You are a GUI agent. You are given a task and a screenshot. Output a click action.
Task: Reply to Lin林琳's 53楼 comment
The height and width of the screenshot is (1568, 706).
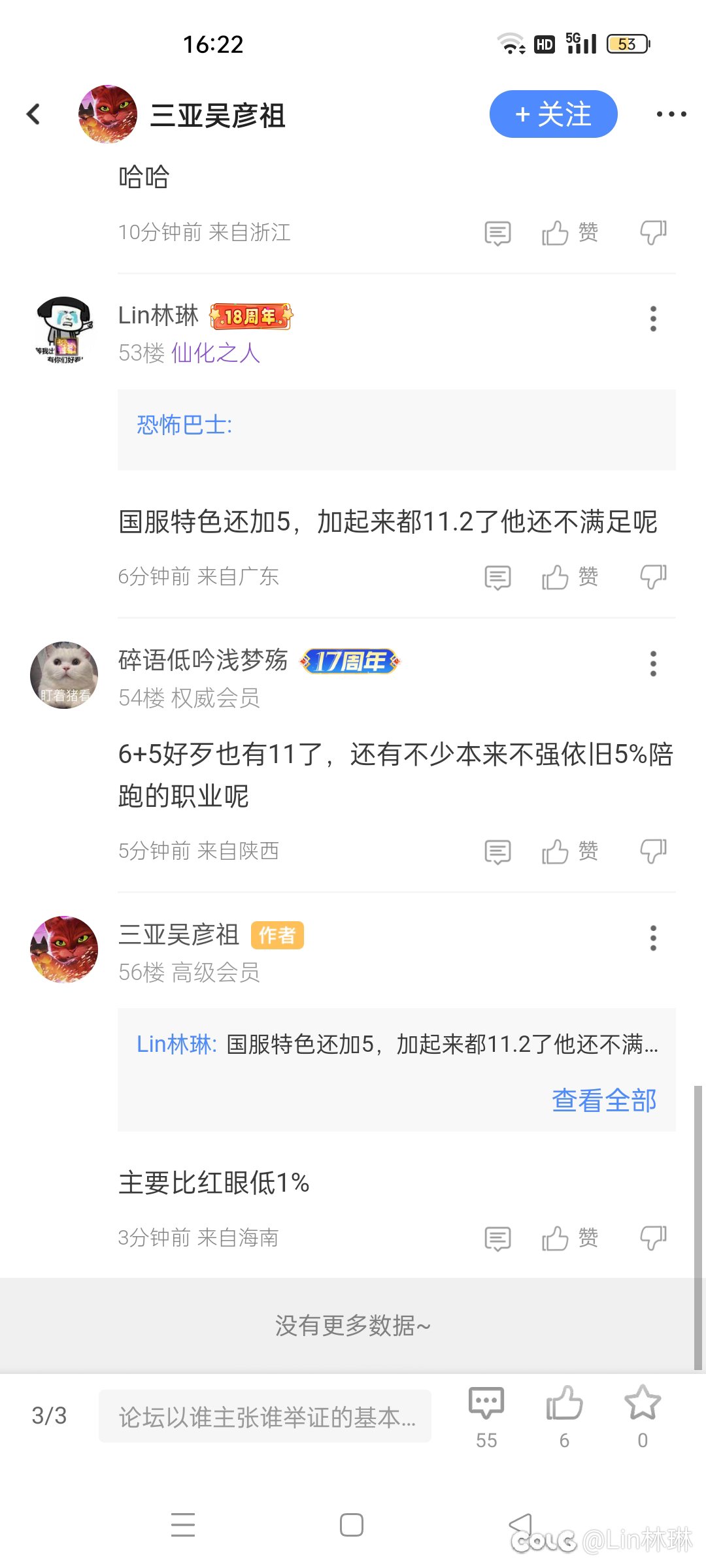(x=497, y=578)
